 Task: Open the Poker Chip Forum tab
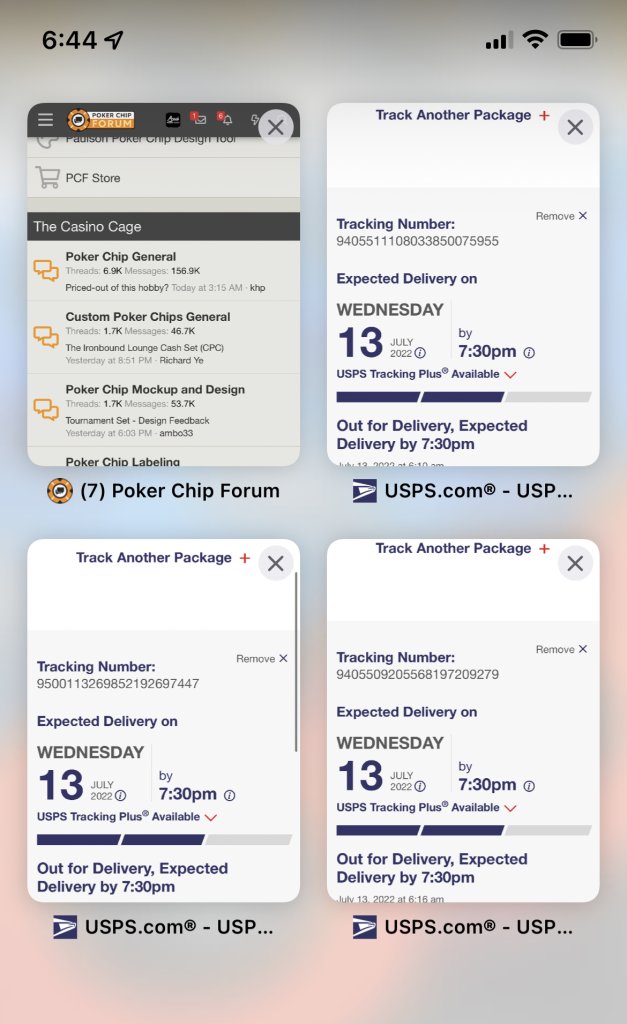tap(163, 300)
